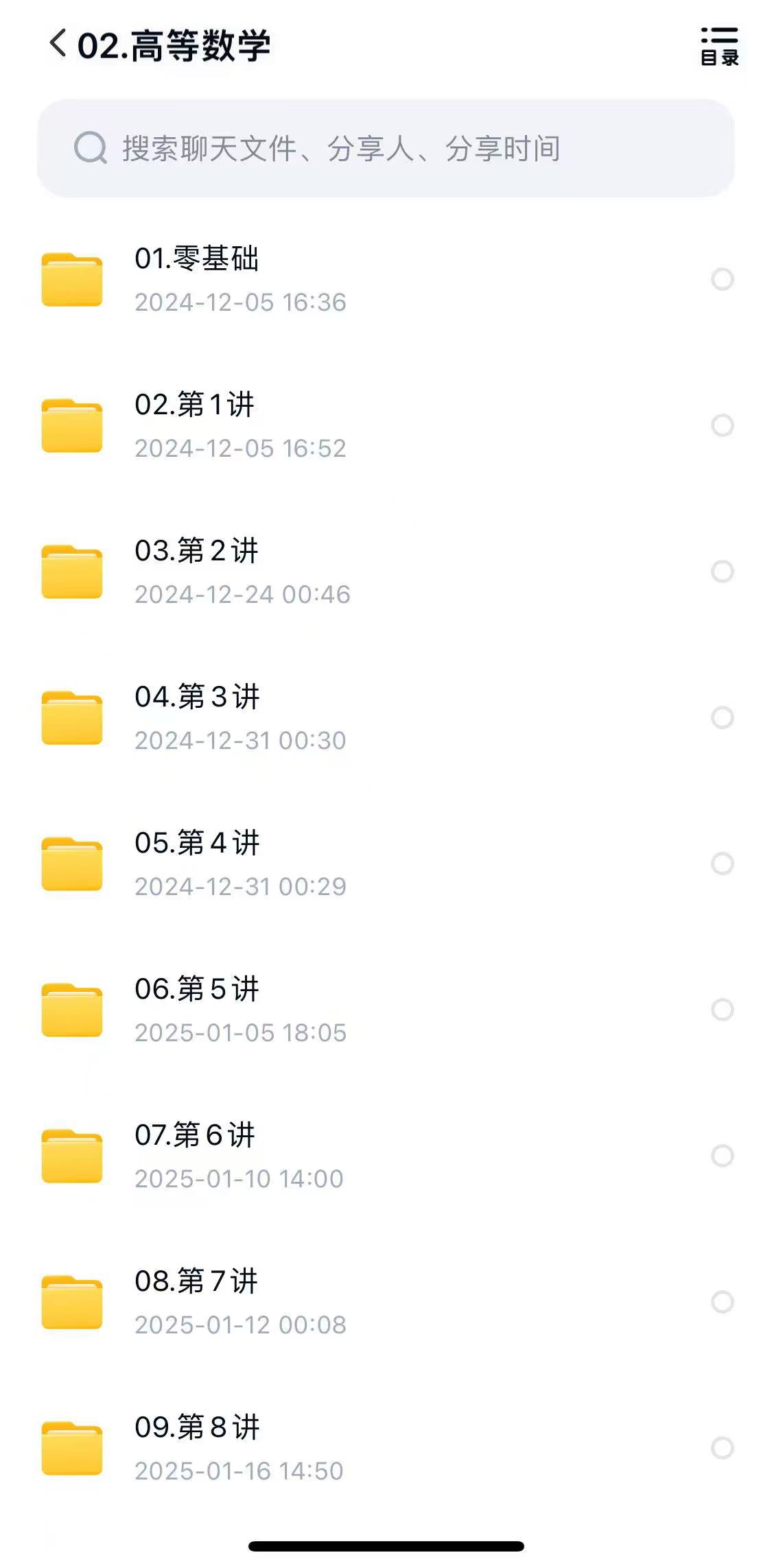Open the 03.第2讲 folder

pos(197,551)
